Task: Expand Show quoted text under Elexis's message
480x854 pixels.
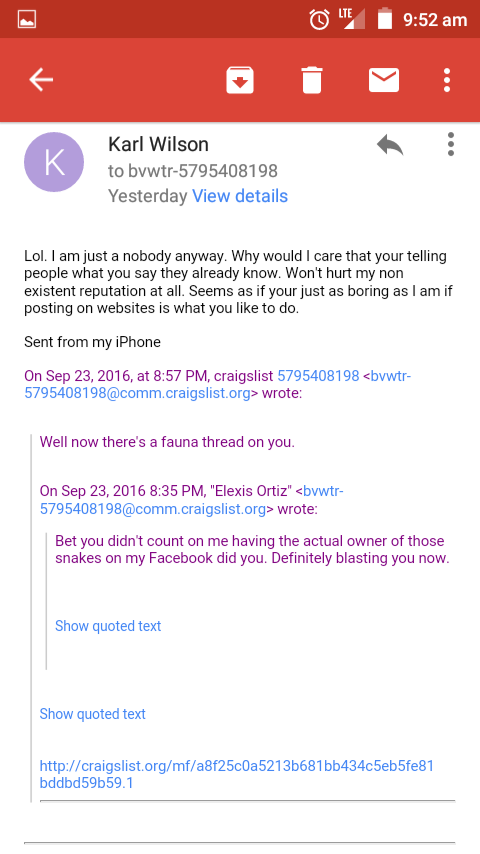Action: coord(108,626)
